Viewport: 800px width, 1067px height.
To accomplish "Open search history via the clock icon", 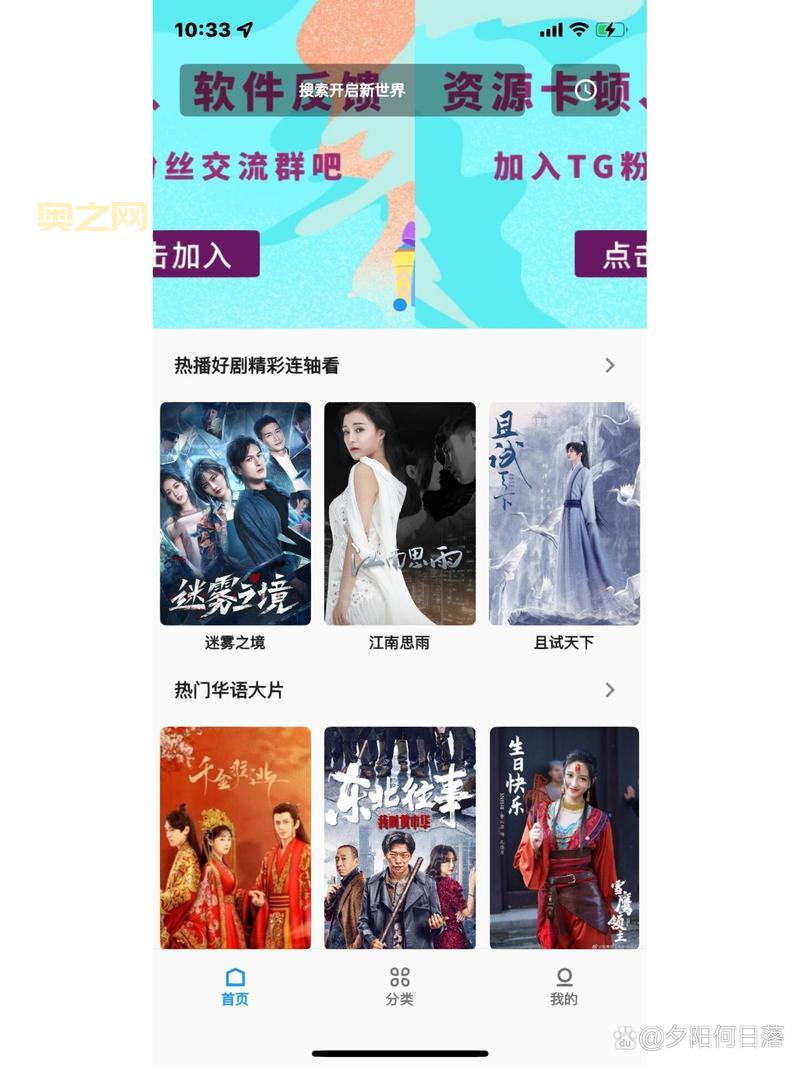I will (587, 91).
